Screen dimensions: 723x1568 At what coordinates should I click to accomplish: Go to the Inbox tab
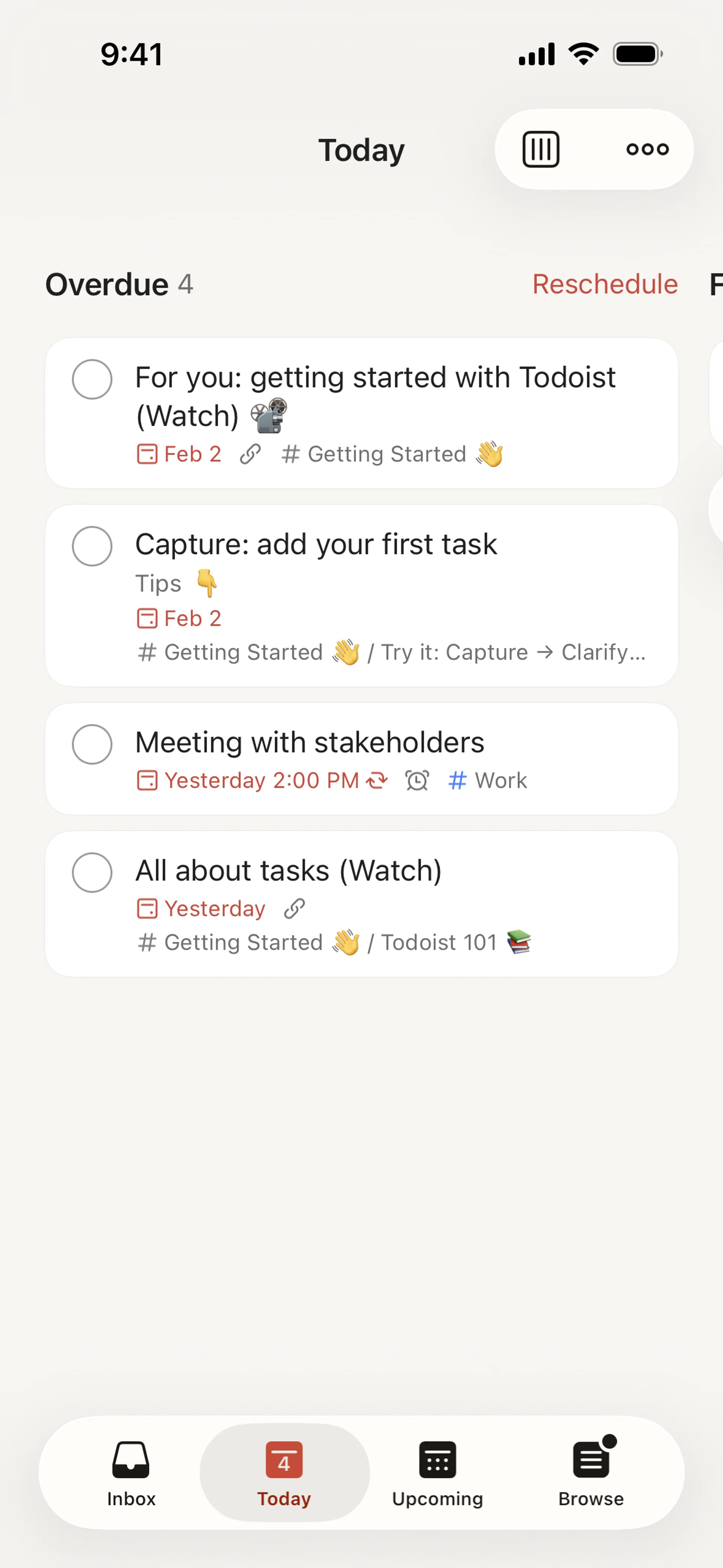click(131, 1472)
